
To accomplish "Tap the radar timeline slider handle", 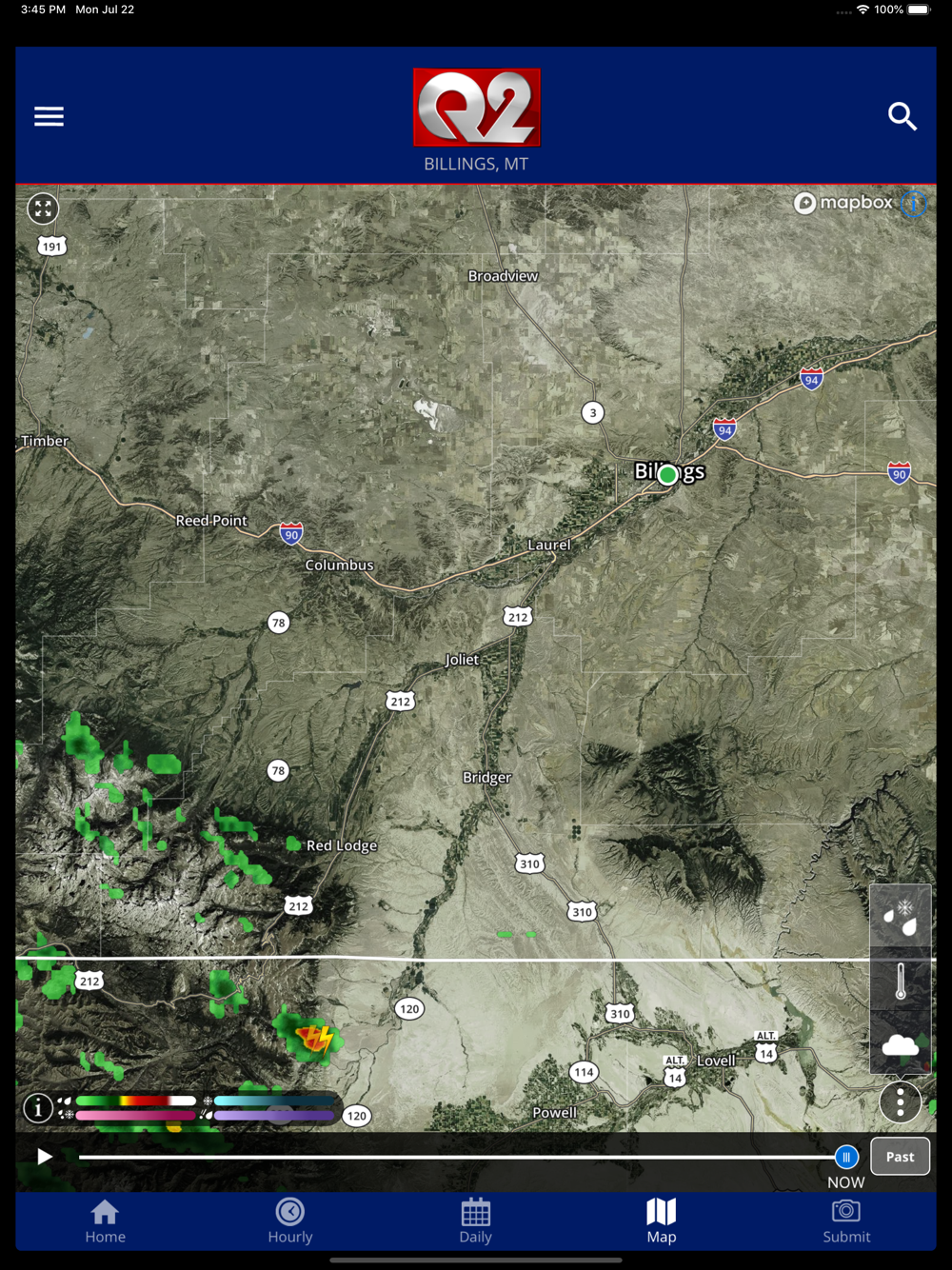I will (845, 1157).
